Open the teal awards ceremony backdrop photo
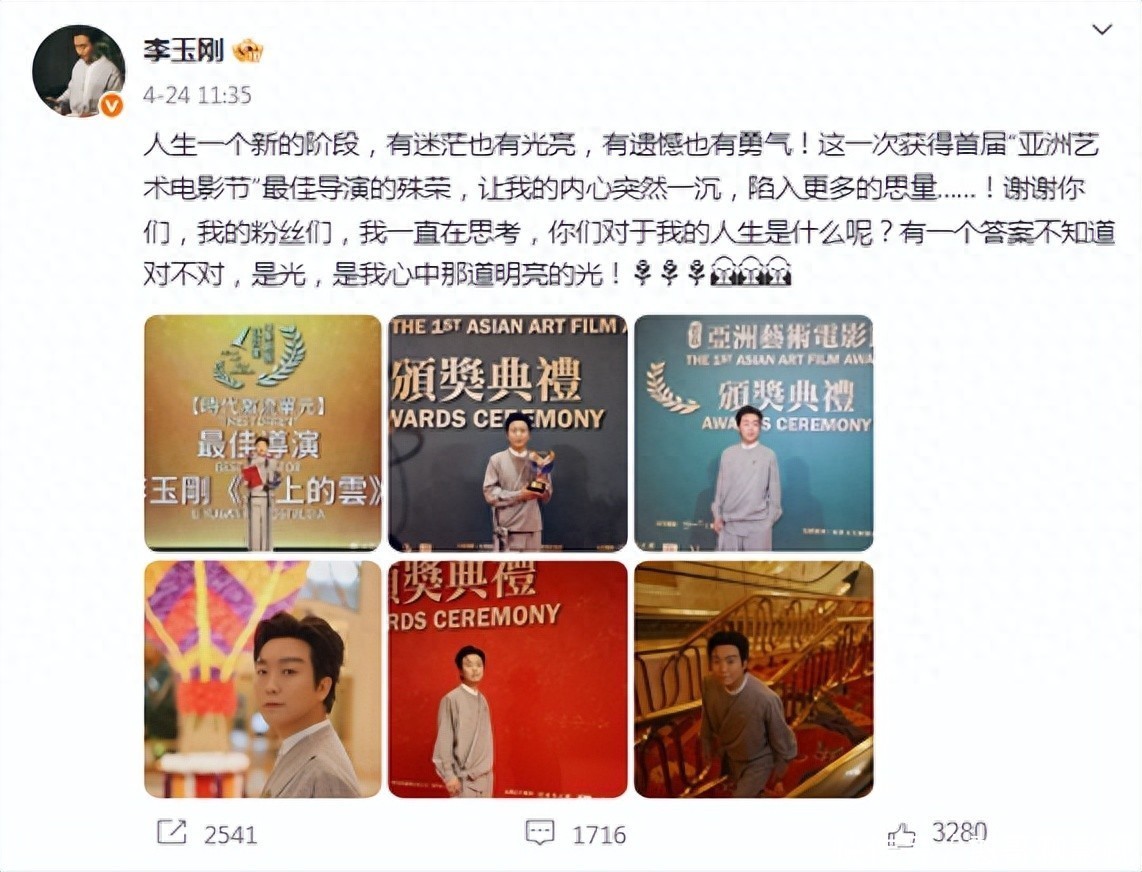 (x=753, y=433)
